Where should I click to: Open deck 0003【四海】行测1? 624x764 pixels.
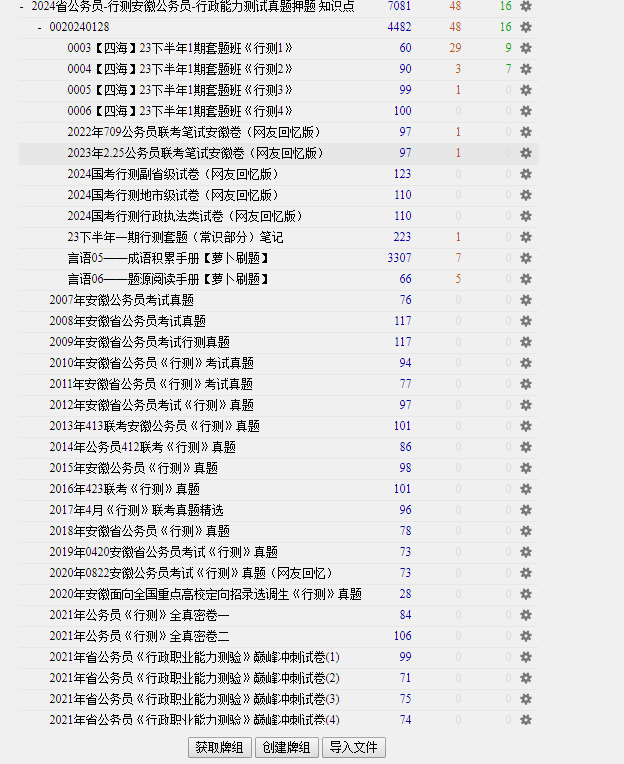(180, 48)
